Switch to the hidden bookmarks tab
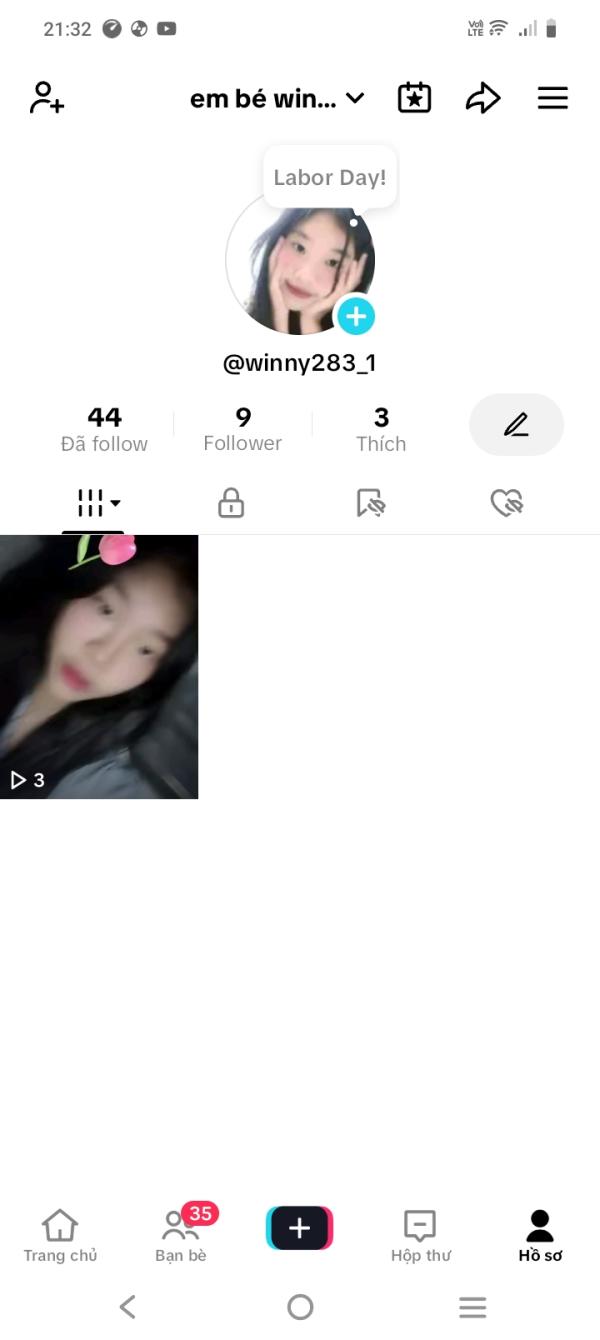The image size is (600, 1340). coord(370,503)
